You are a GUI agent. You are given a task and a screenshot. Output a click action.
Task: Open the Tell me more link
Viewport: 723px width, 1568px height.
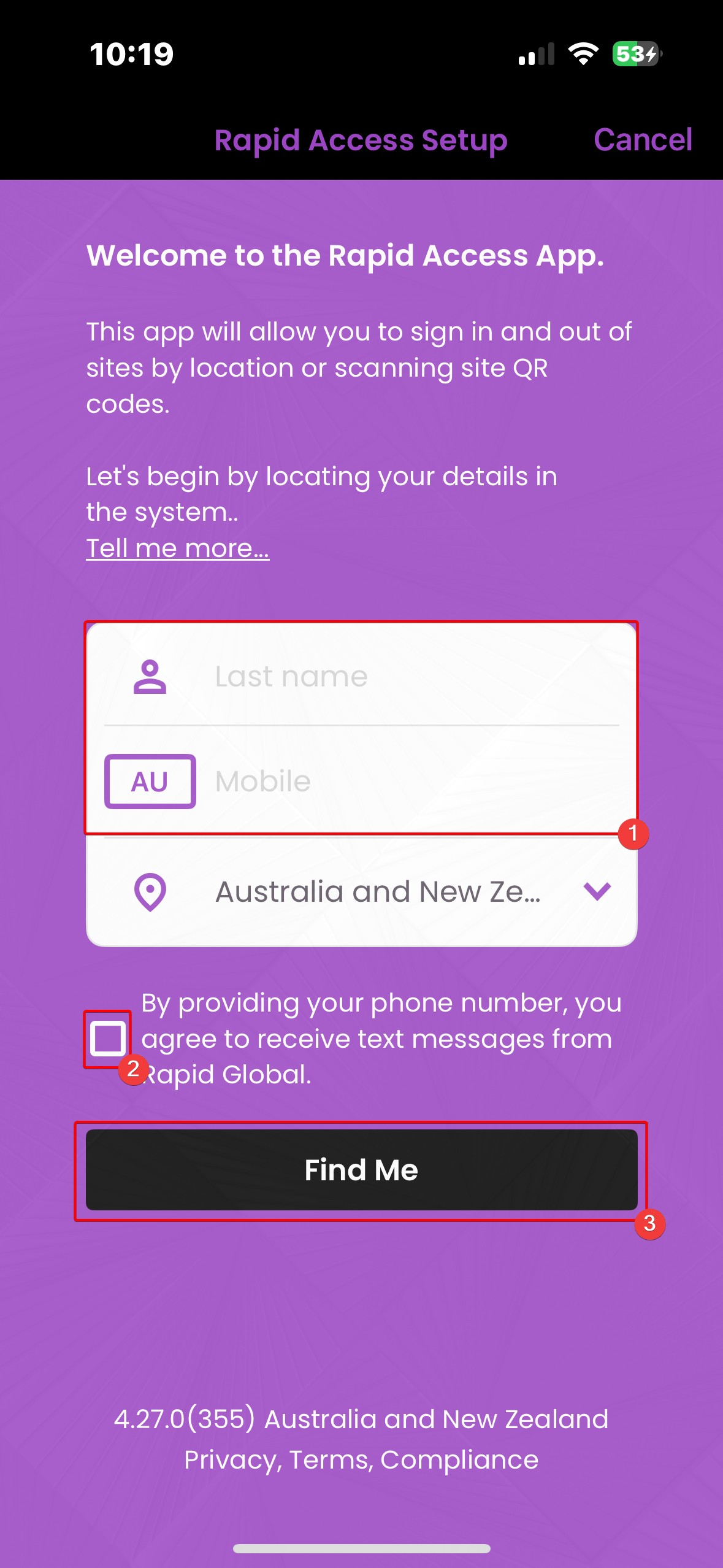[177, 548]
